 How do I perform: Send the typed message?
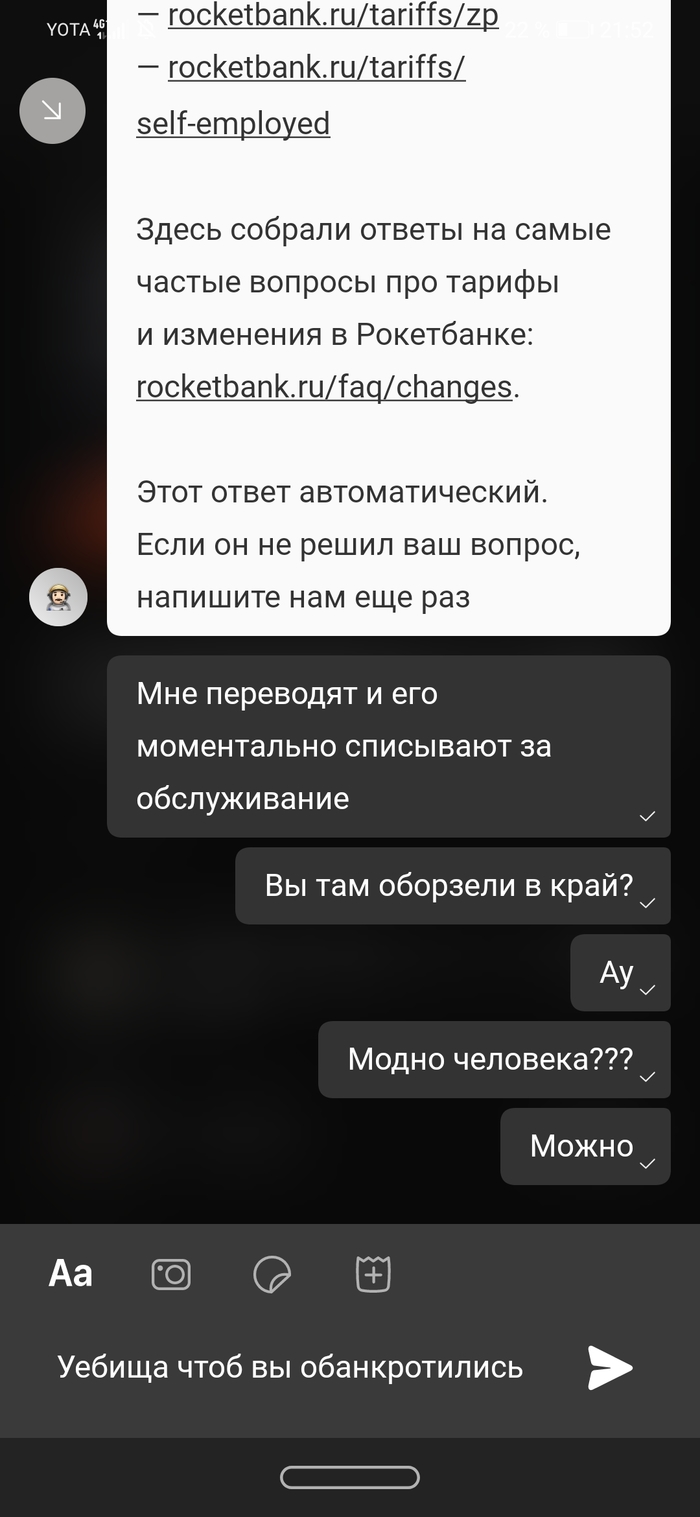609,1367
